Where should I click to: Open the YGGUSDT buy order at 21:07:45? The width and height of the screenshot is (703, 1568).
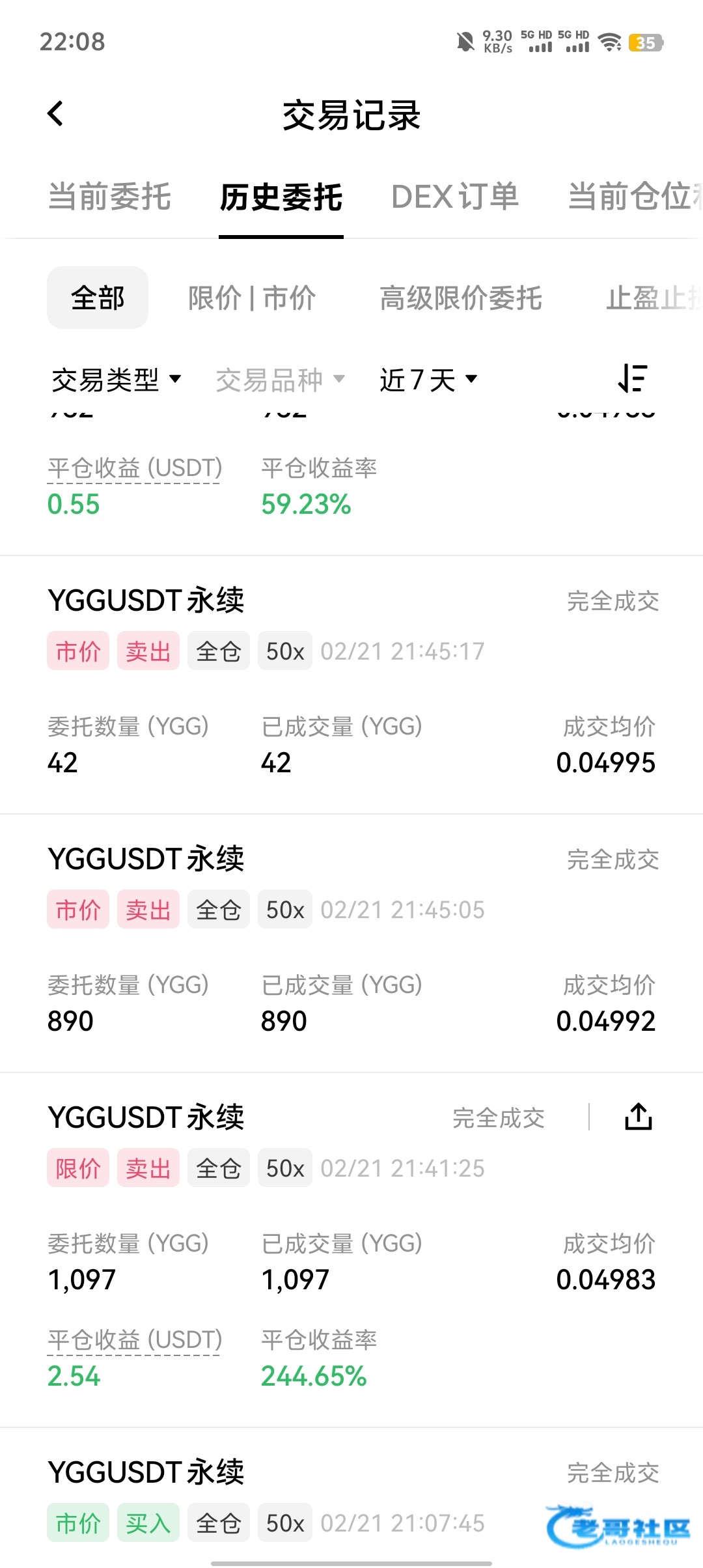(146, 1473)
